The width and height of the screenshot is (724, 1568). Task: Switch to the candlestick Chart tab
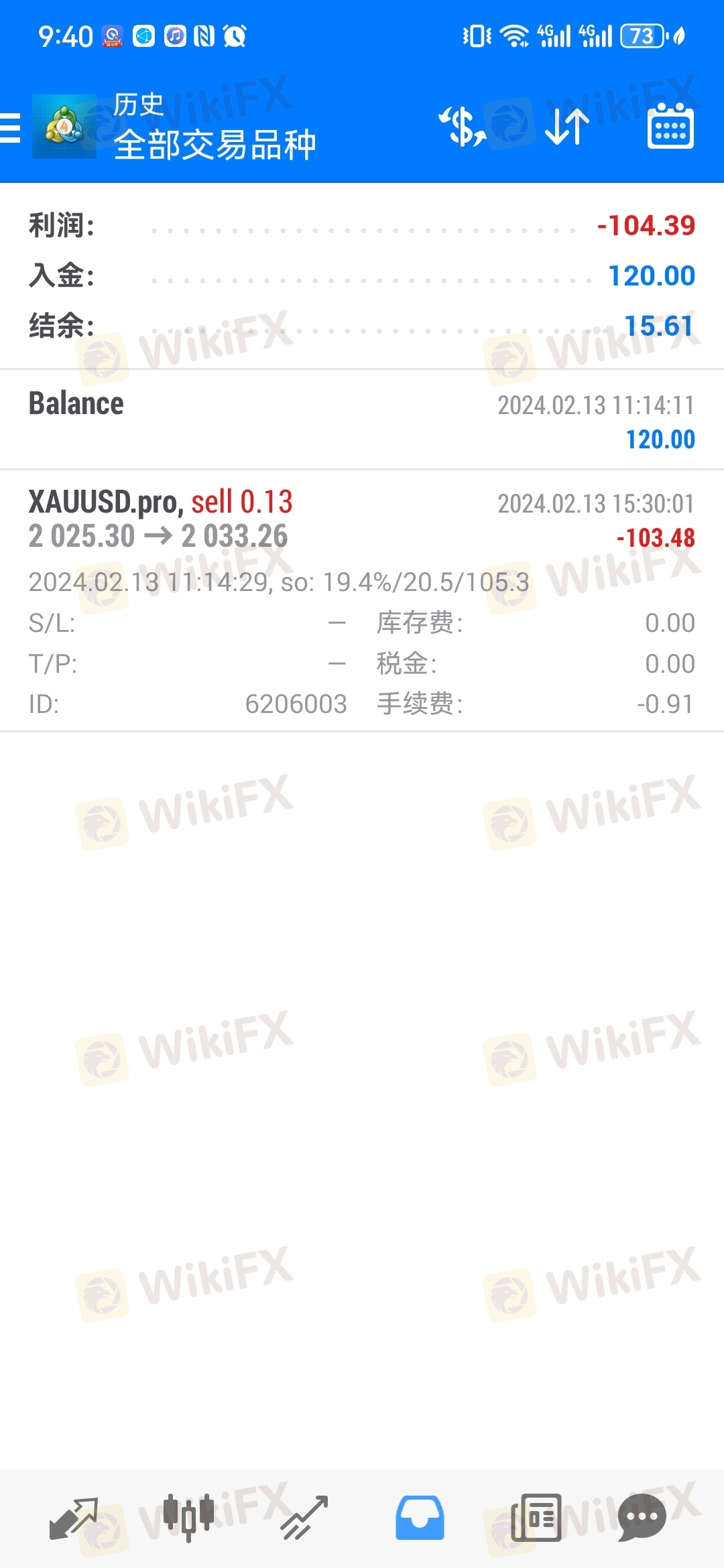pos(188,1518)
